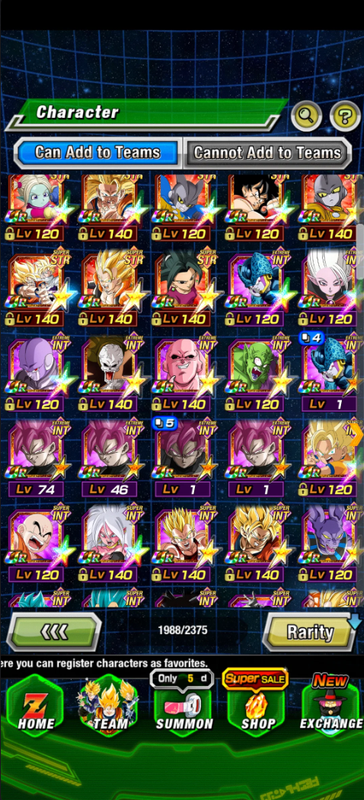Select the Krillin Lv 120 card
This screenshot has height=800, width=364.
tap(36, 543)
